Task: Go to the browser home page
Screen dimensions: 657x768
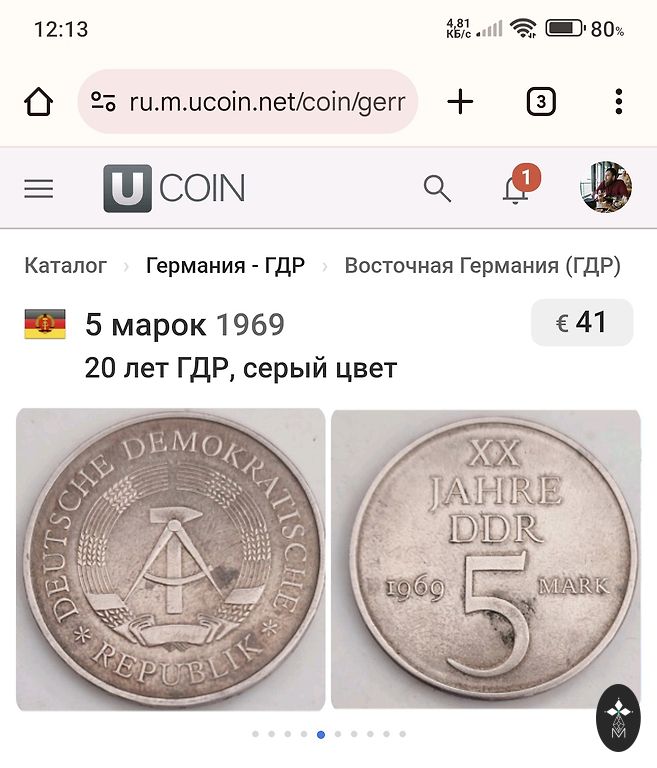Action: coord(38,101)
